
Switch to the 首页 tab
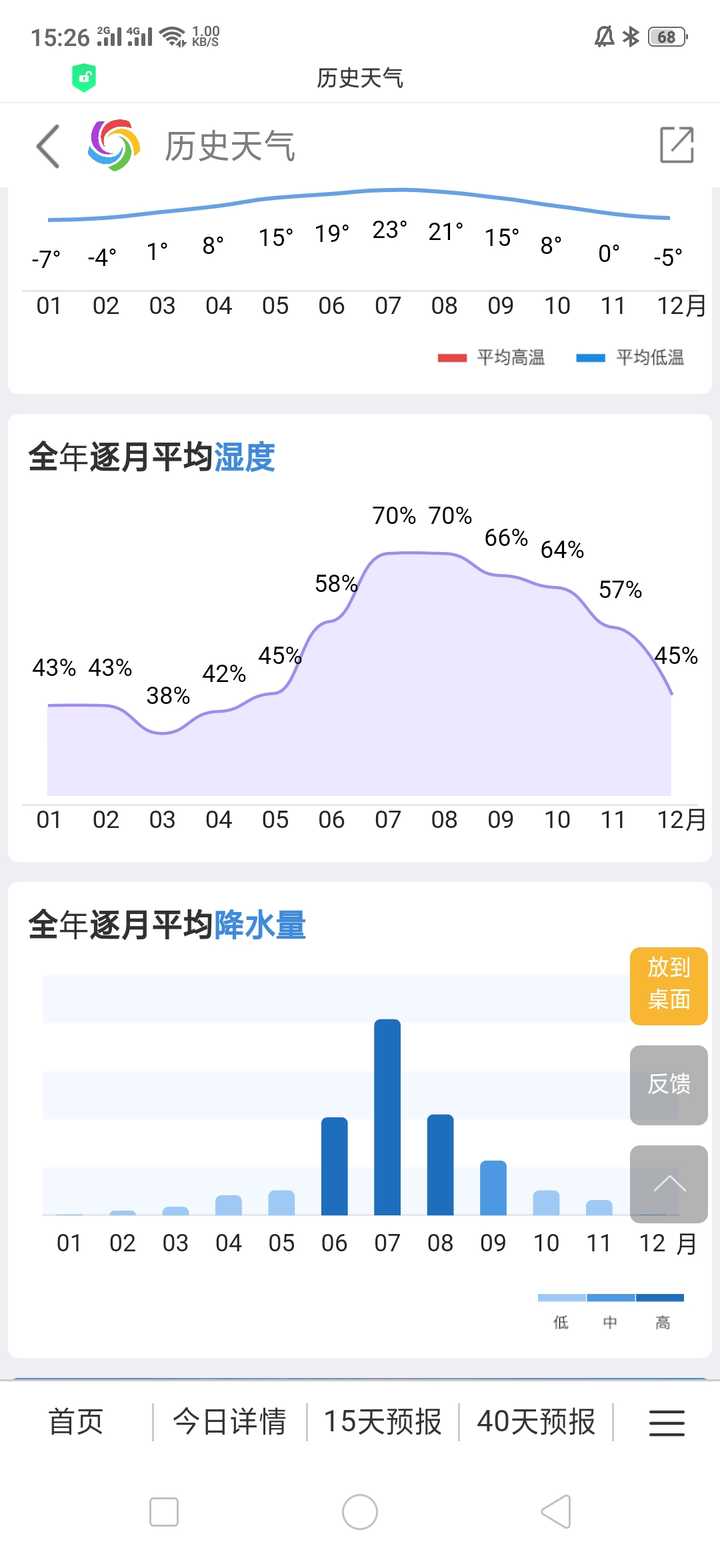click(x=76, y=1421)
